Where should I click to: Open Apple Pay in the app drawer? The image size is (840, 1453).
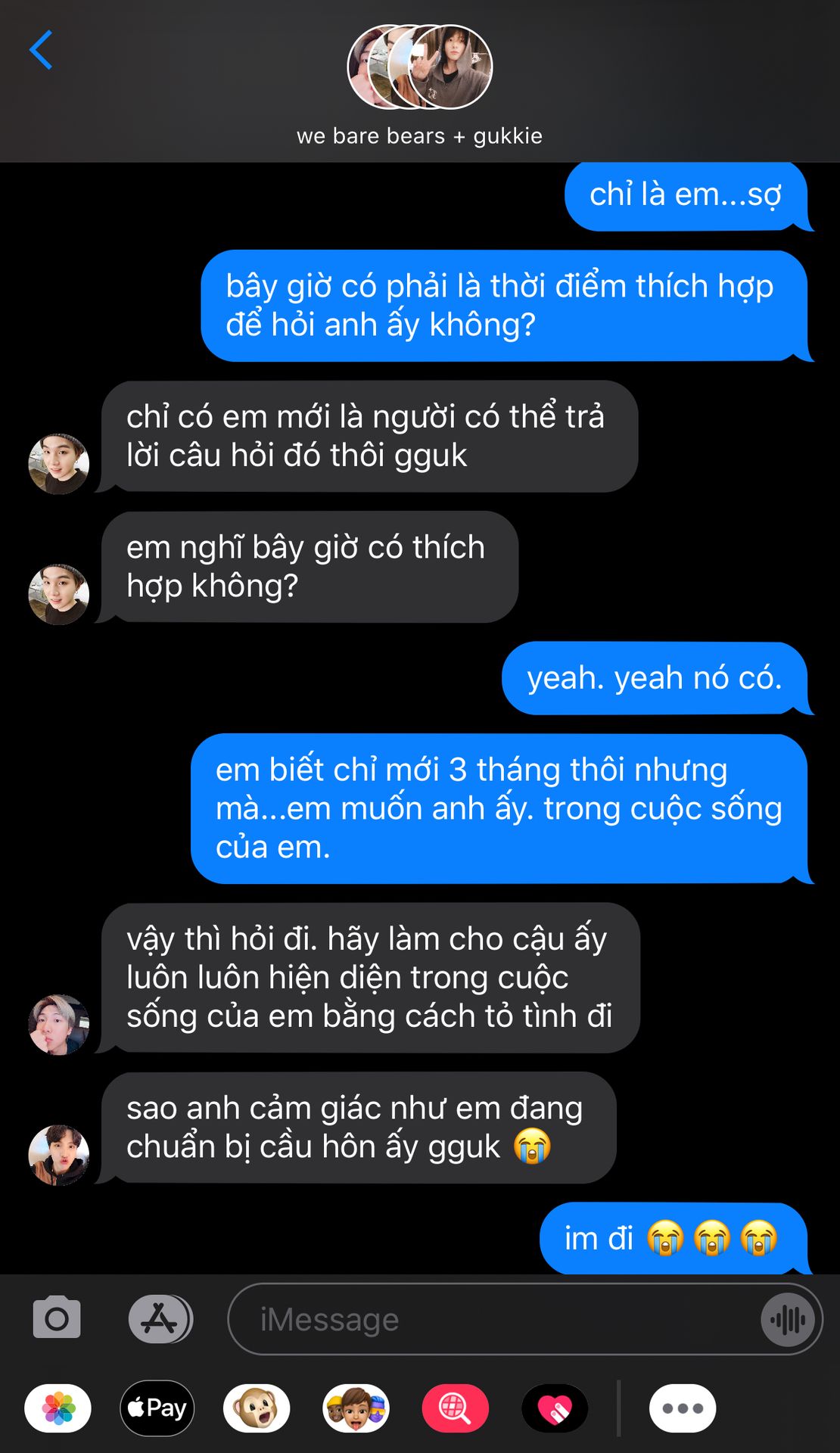point(157,1408)
